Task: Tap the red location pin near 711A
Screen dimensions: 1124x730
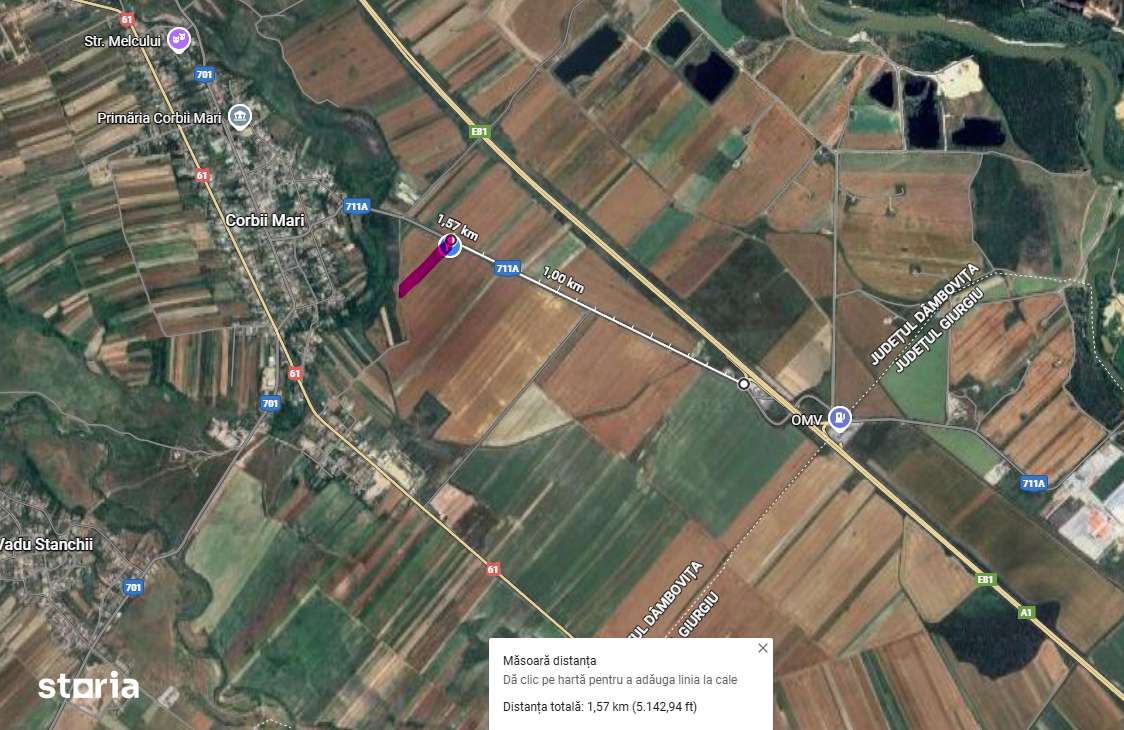Action: tap(451, 242)
